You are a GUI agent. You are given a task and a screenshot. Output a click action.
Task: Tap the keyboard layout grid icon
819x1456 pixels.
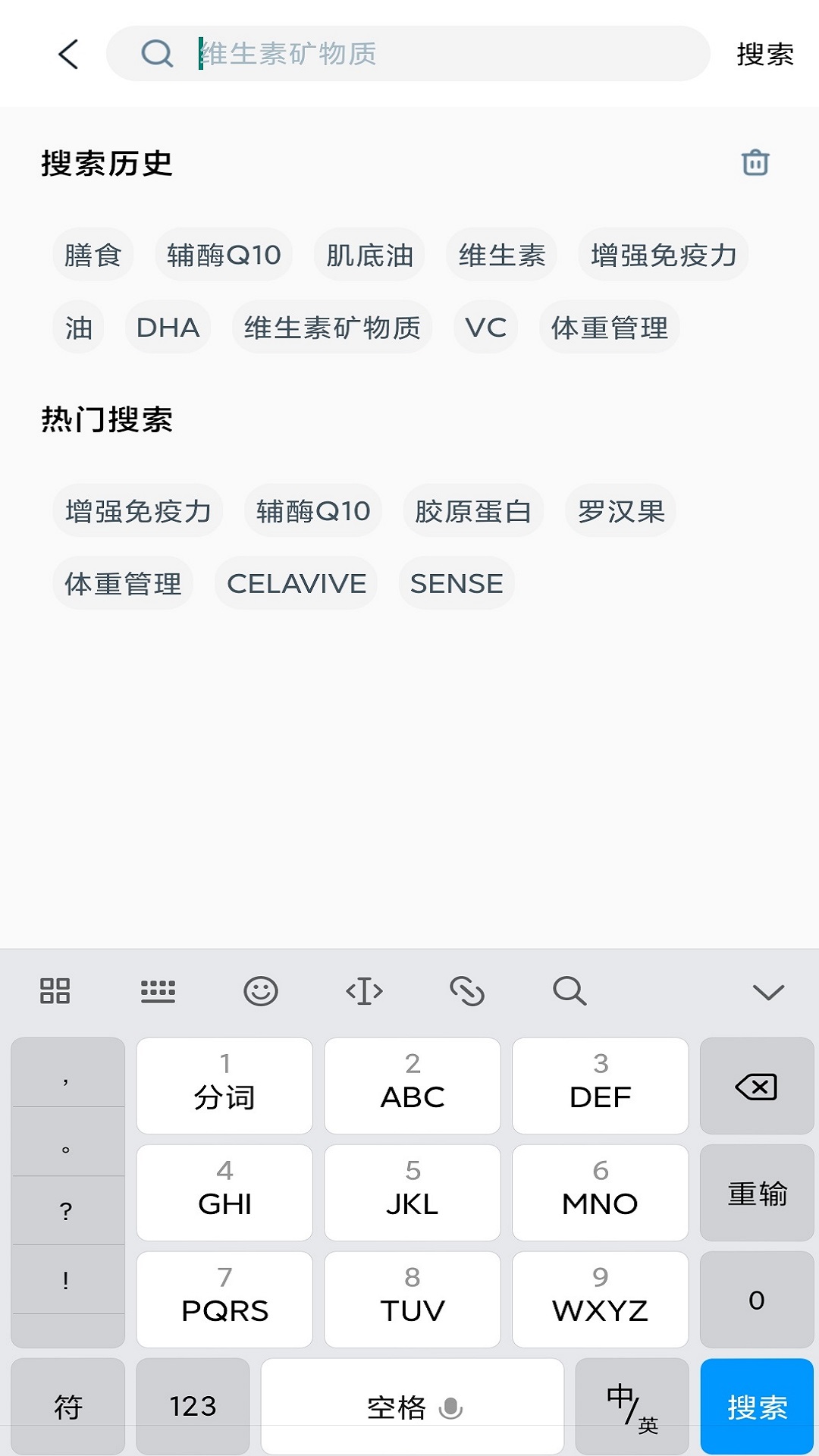pyautogui.click(x=55, y=990)
